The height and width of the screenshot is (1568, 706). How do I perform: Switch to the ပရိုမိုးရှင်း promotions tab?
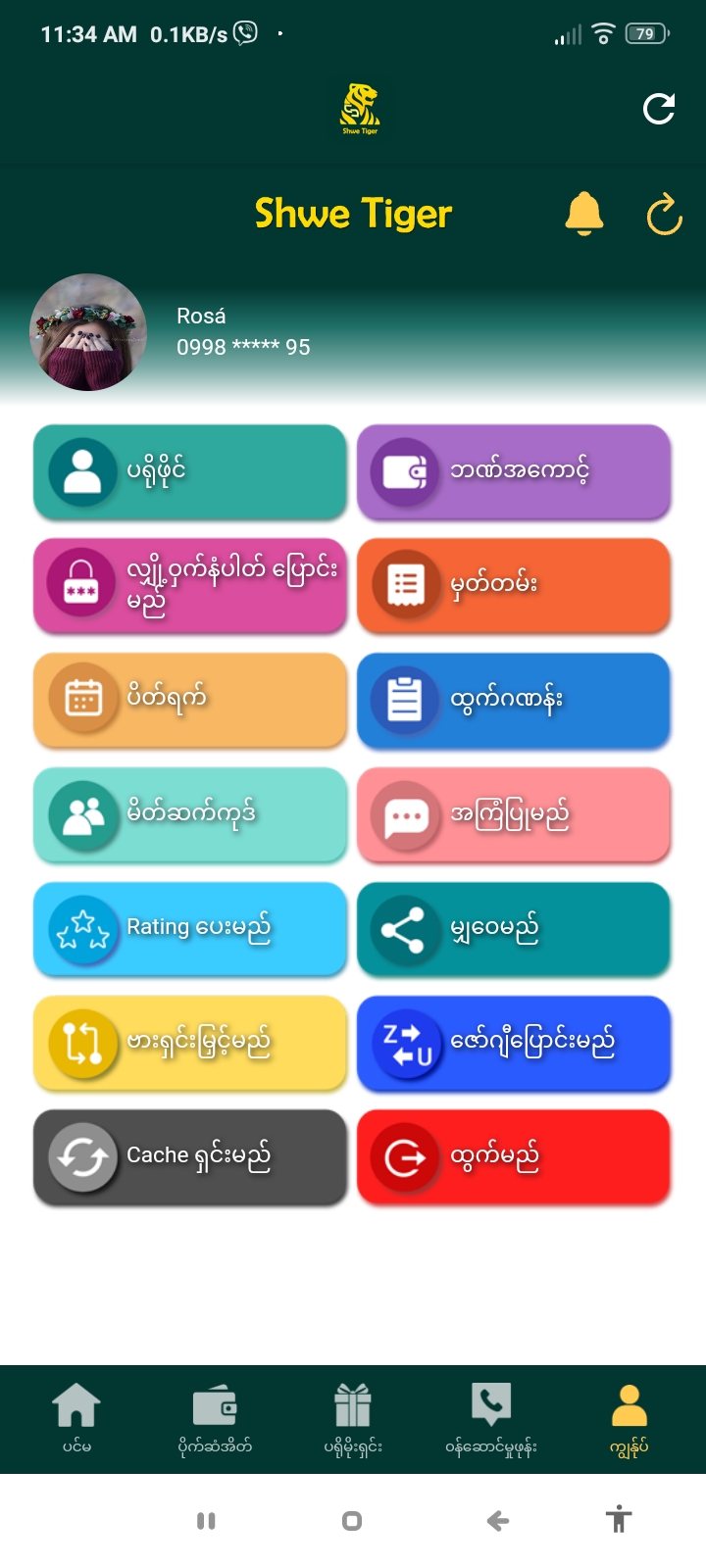[x=353, y=1418]
